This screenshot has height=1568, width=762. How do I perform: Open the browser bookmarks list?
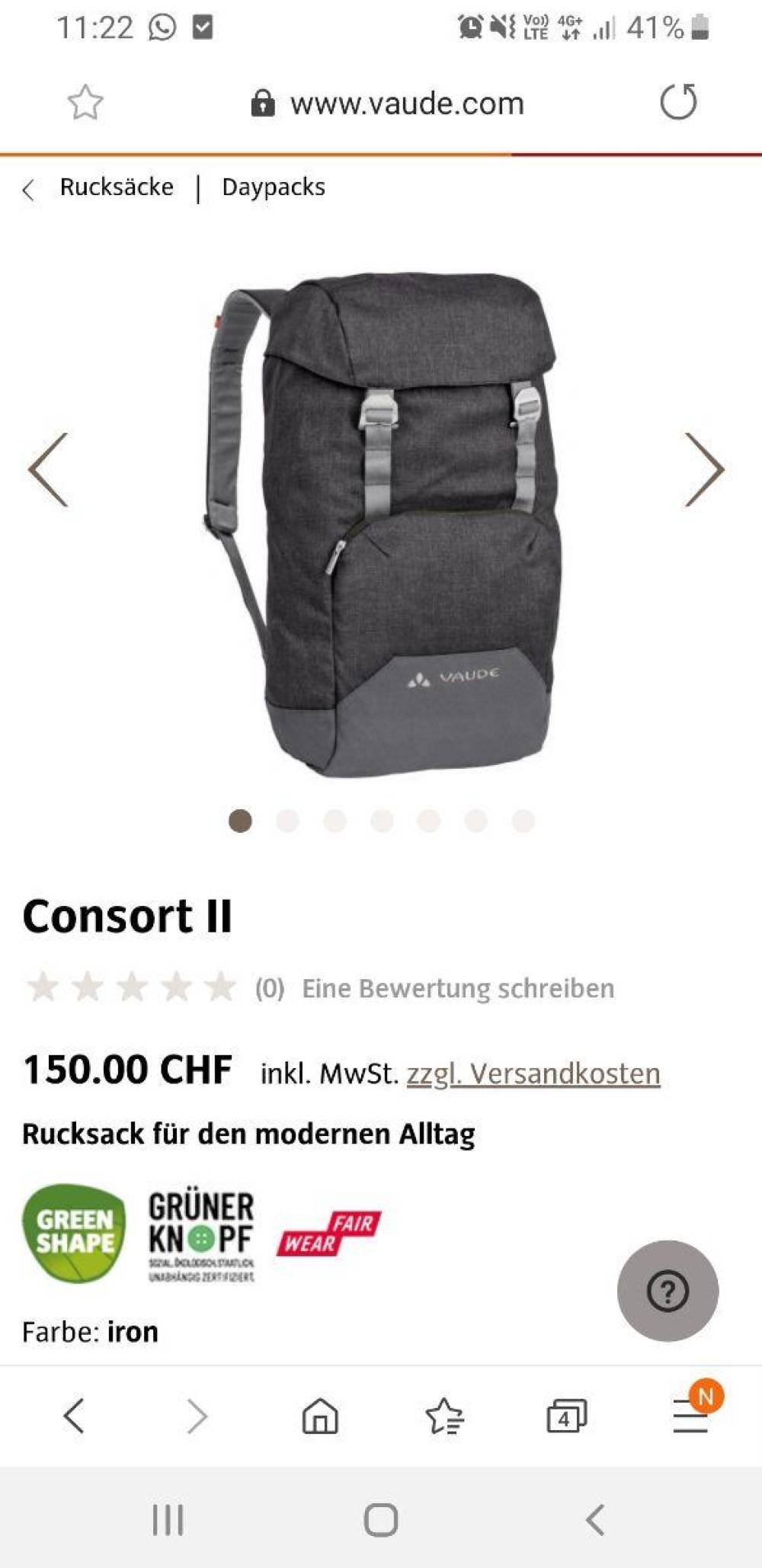(444, 1416)
